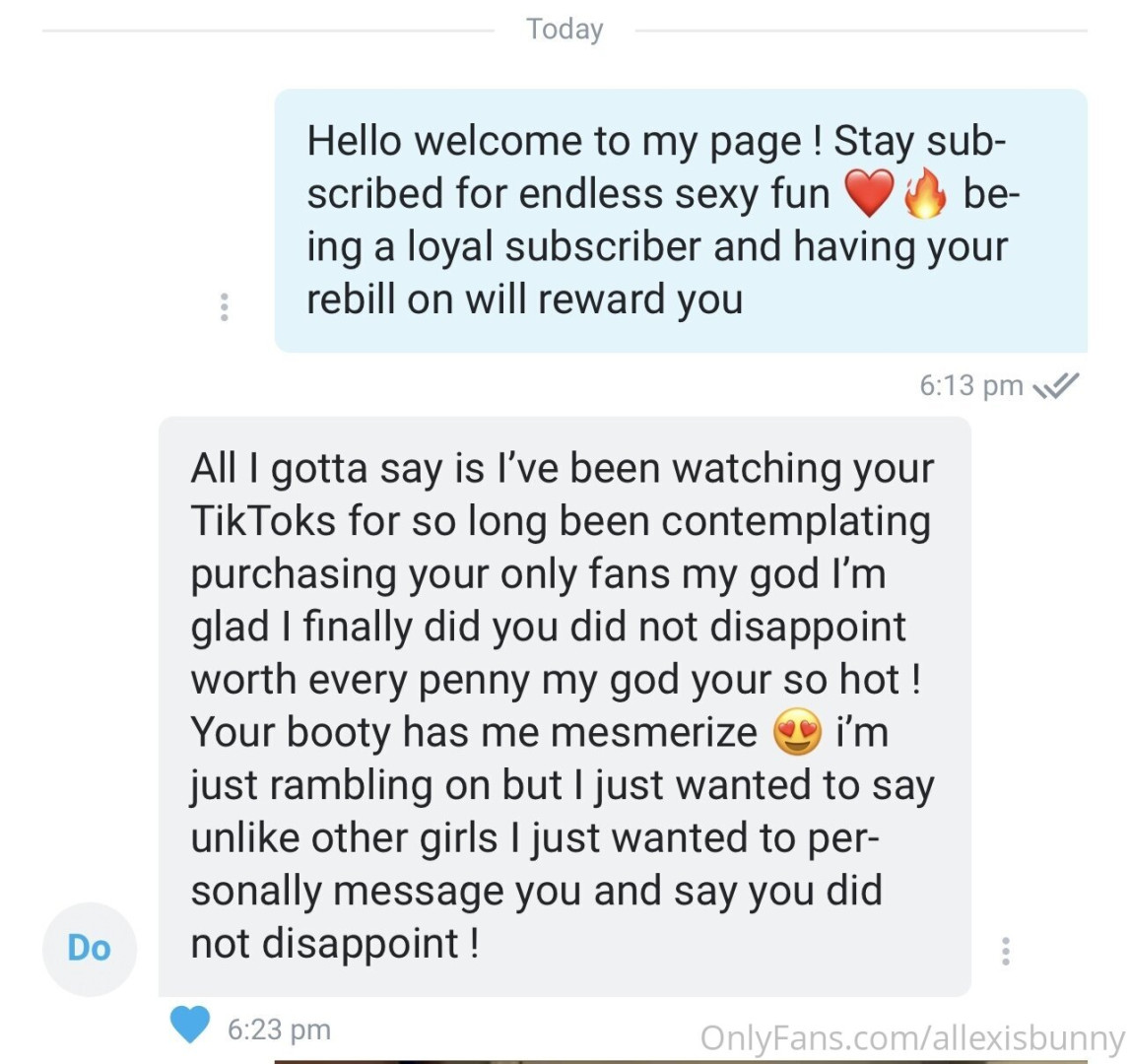Open options for the welcome message
This screenshot has width=1130, height=1064.
coord(225,307)
